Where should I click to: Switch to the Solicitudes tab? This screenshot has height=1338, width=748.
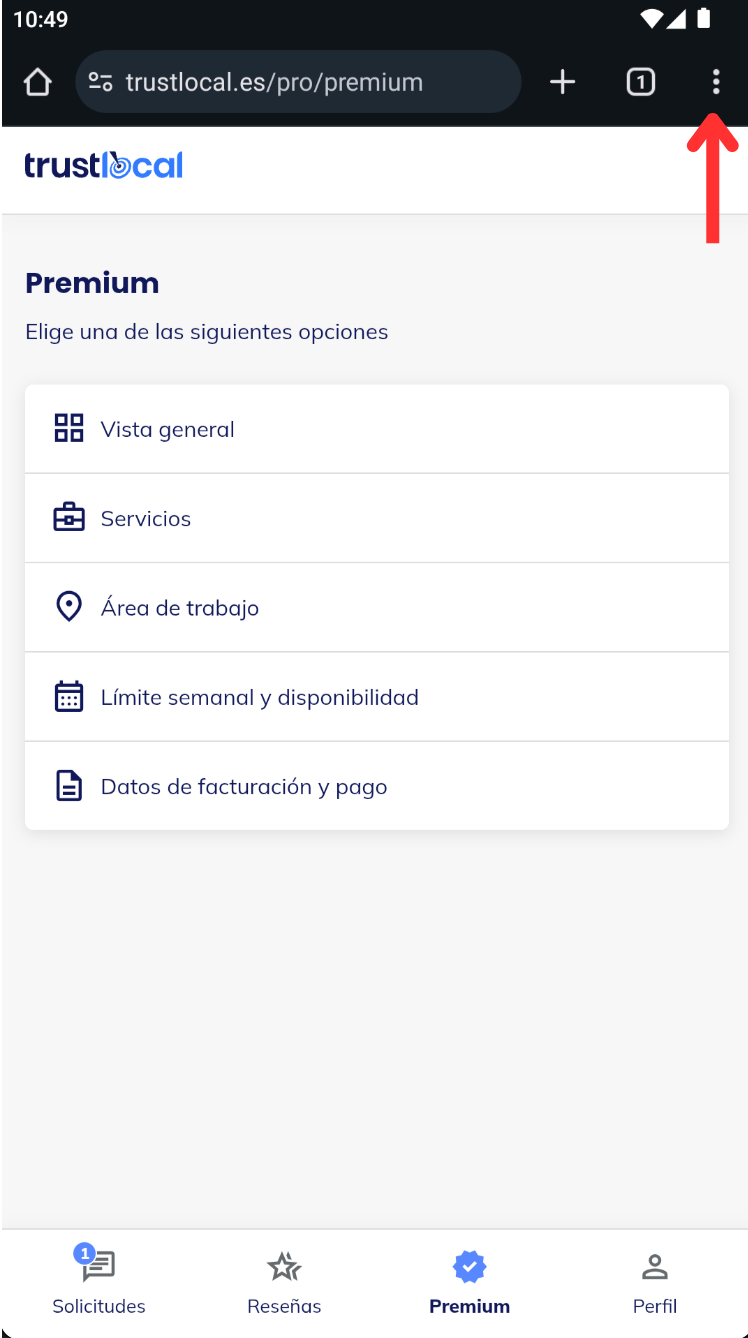pos(98,1282)
